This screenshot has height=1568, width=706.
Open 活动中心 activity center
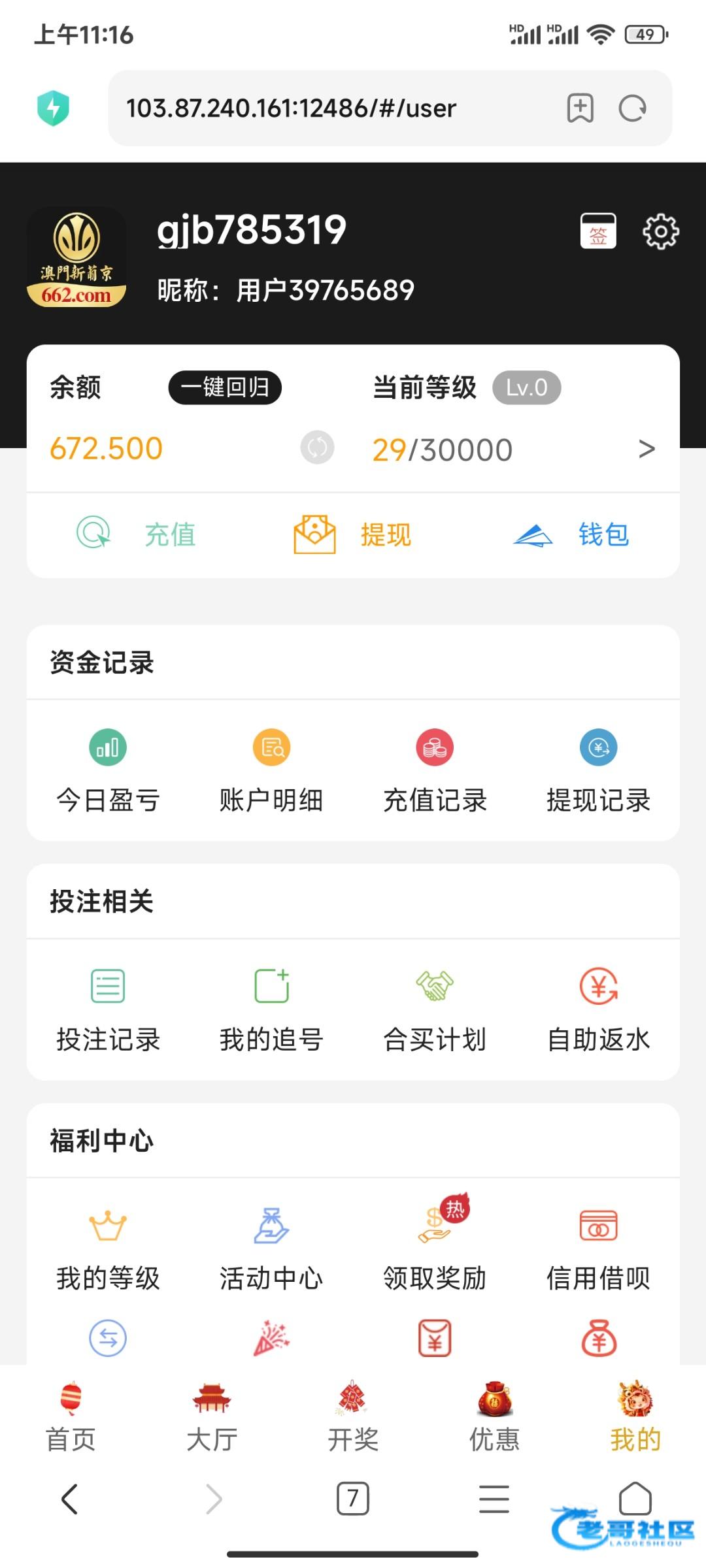(271, 1249)
